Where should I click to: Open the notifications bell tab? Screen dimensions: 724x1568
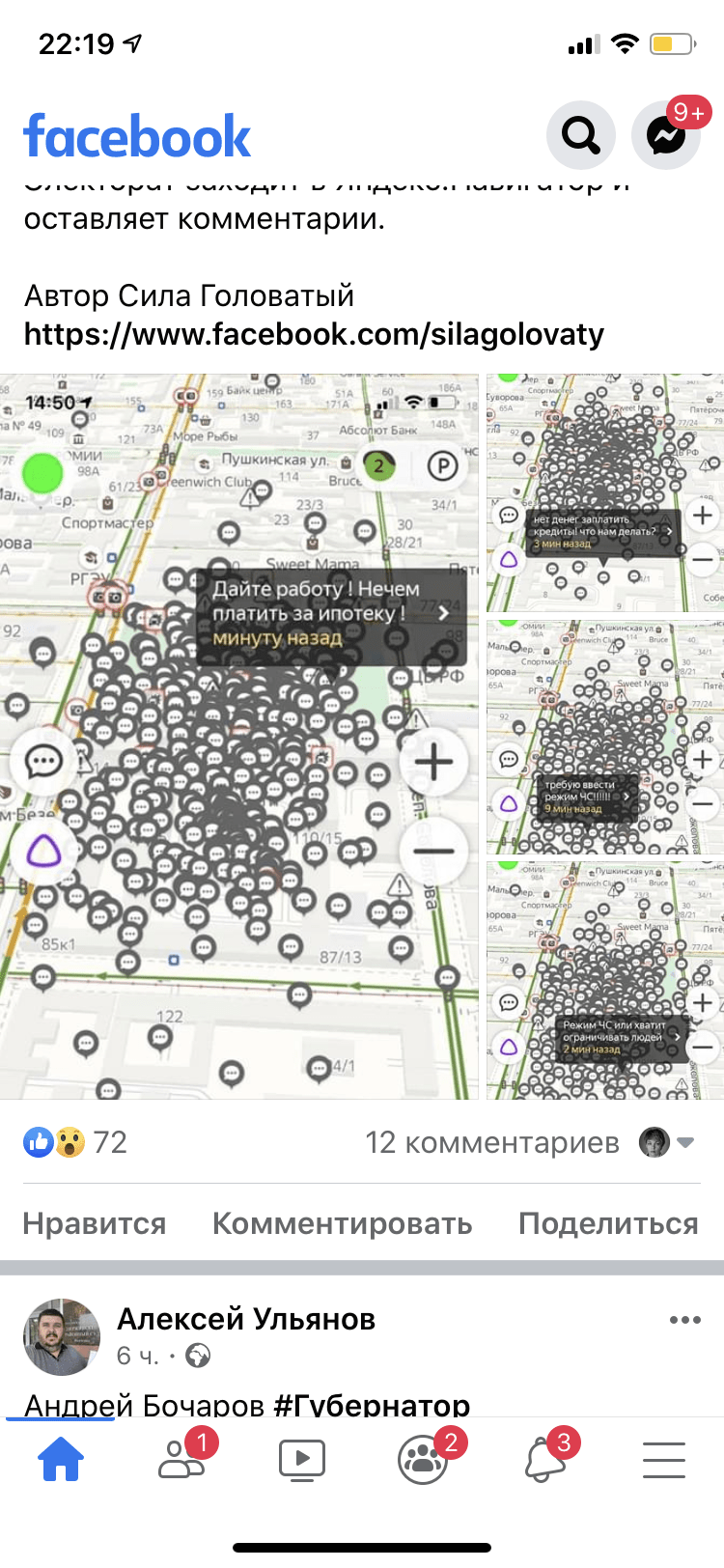point(544,1459)
